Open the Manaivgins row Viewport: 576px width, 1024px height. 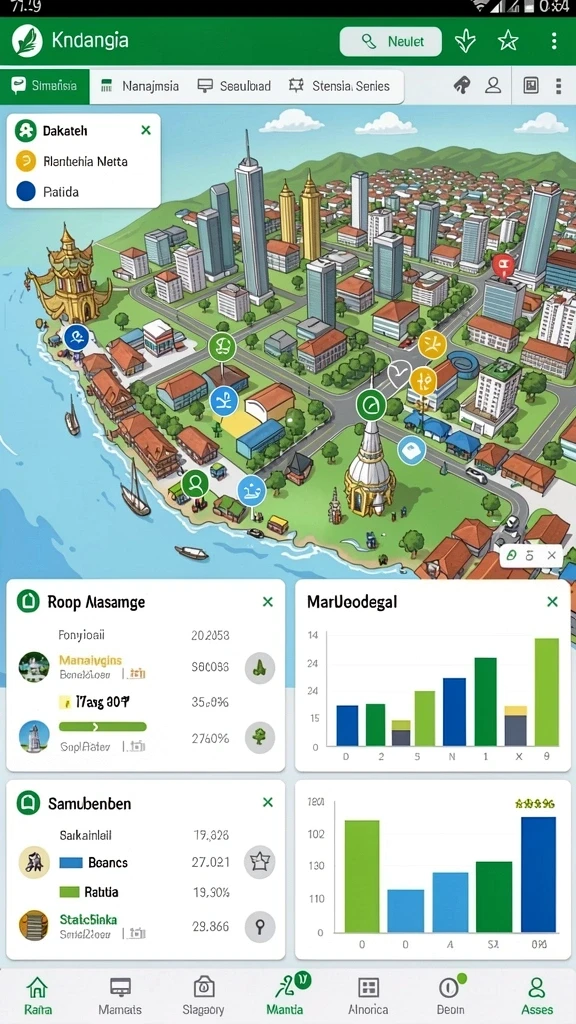tap(146, 667)
